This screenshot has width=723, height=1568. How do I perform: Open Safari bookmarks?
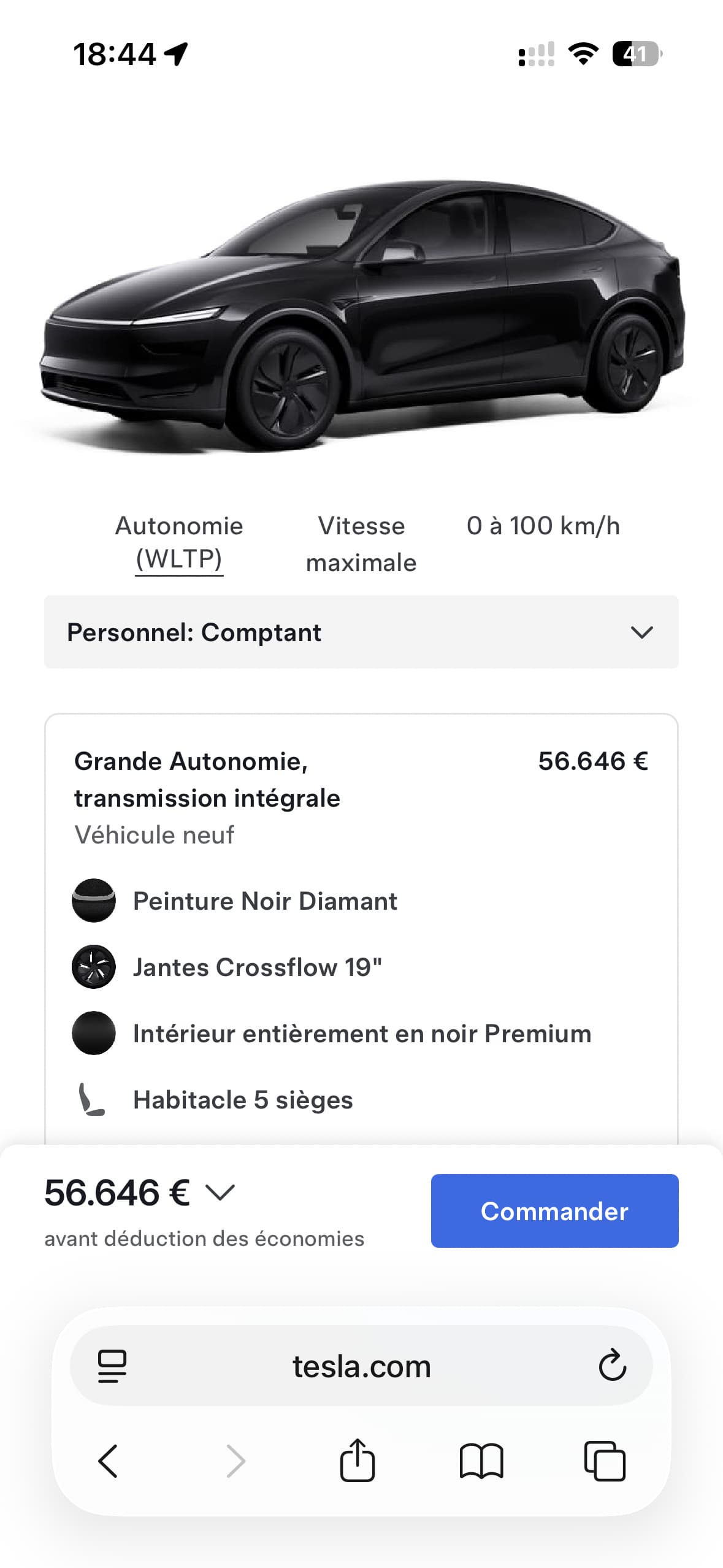click(x=481, y=1461)
